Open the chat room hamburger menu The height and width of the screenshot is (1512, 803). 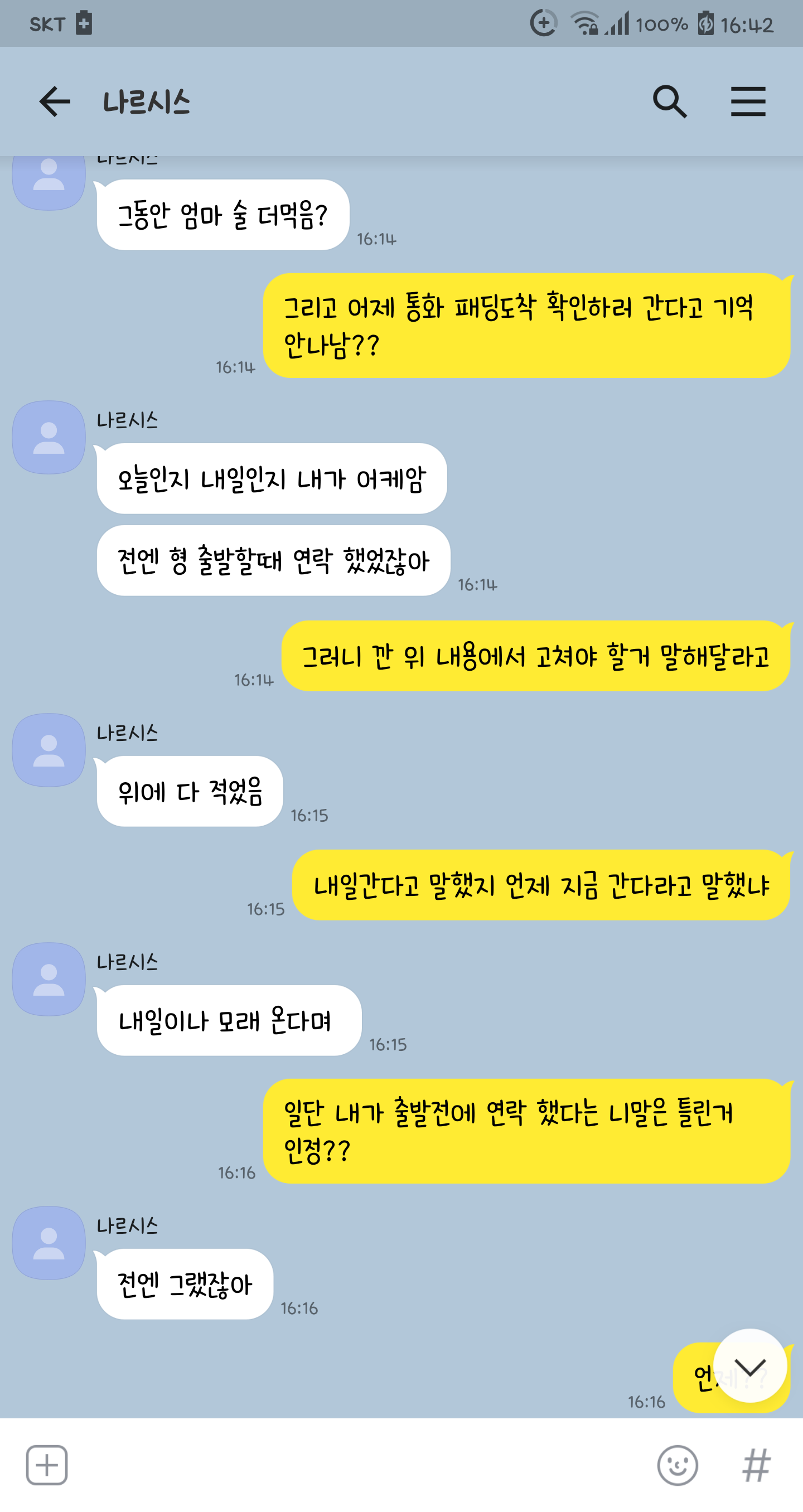click(x=748, y=101)
